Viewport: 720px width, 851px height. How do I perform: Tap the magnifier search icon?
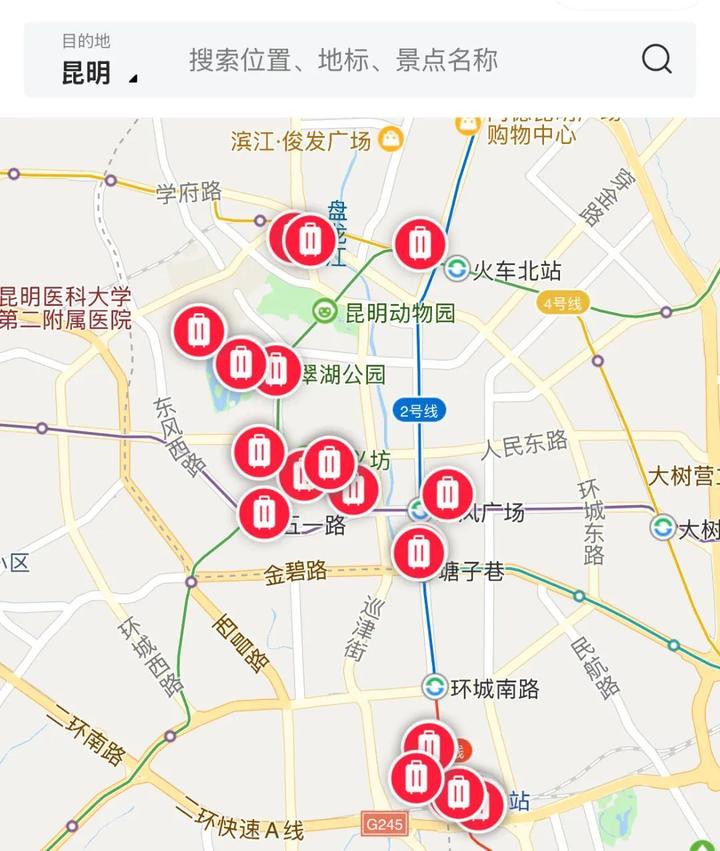(656, 59)
